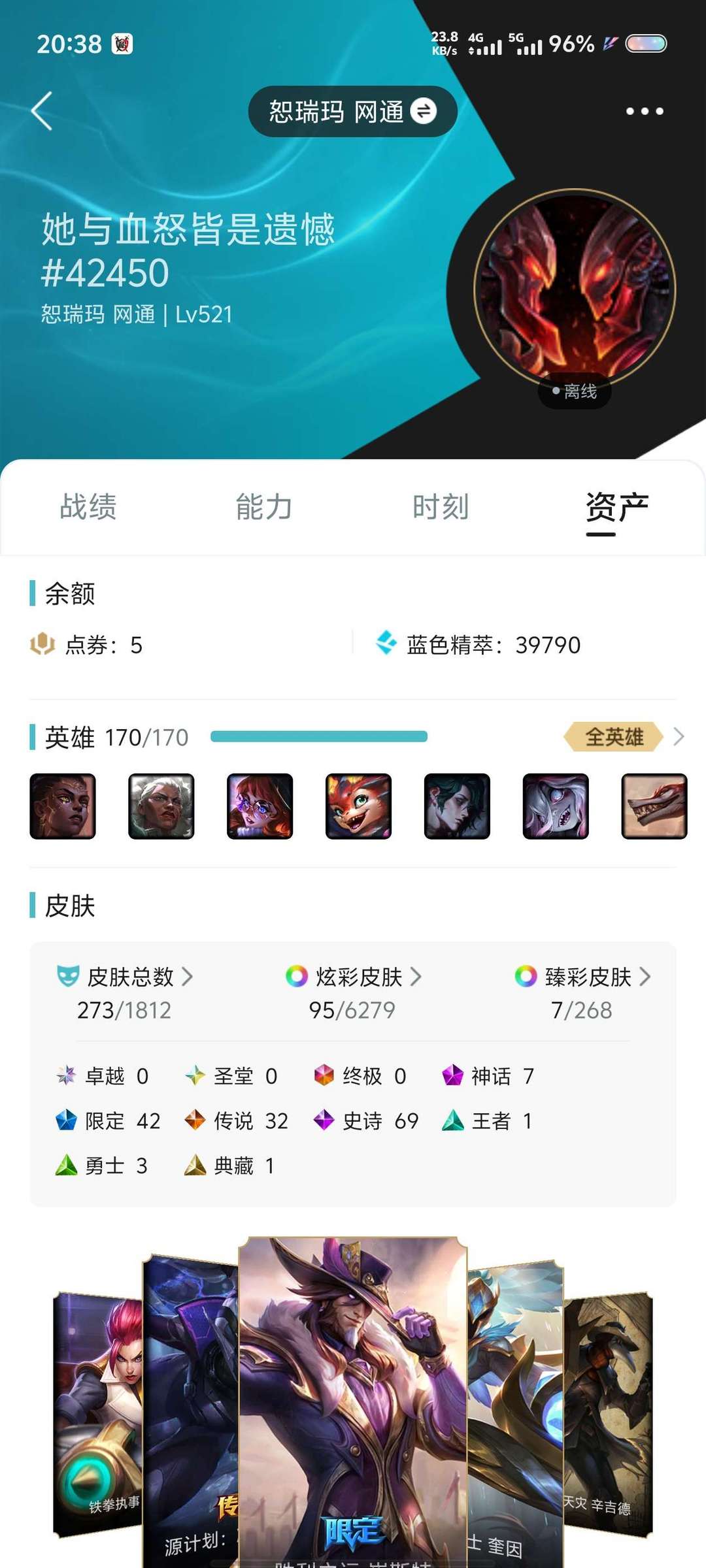
Task: Go back with the top-left arrow
Action: [x=42, y=111]
